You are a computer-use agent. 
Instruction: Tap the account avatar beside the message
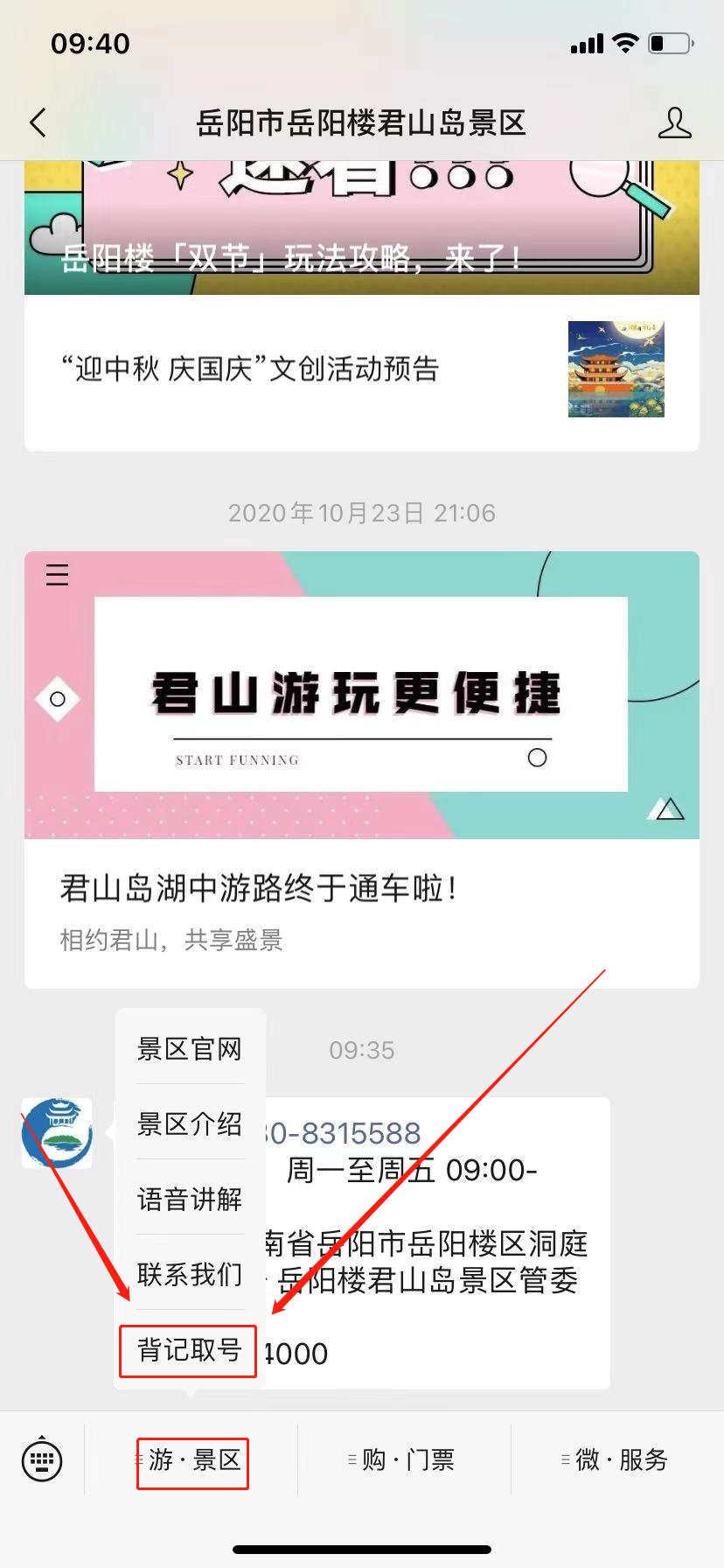point(57,1133)
